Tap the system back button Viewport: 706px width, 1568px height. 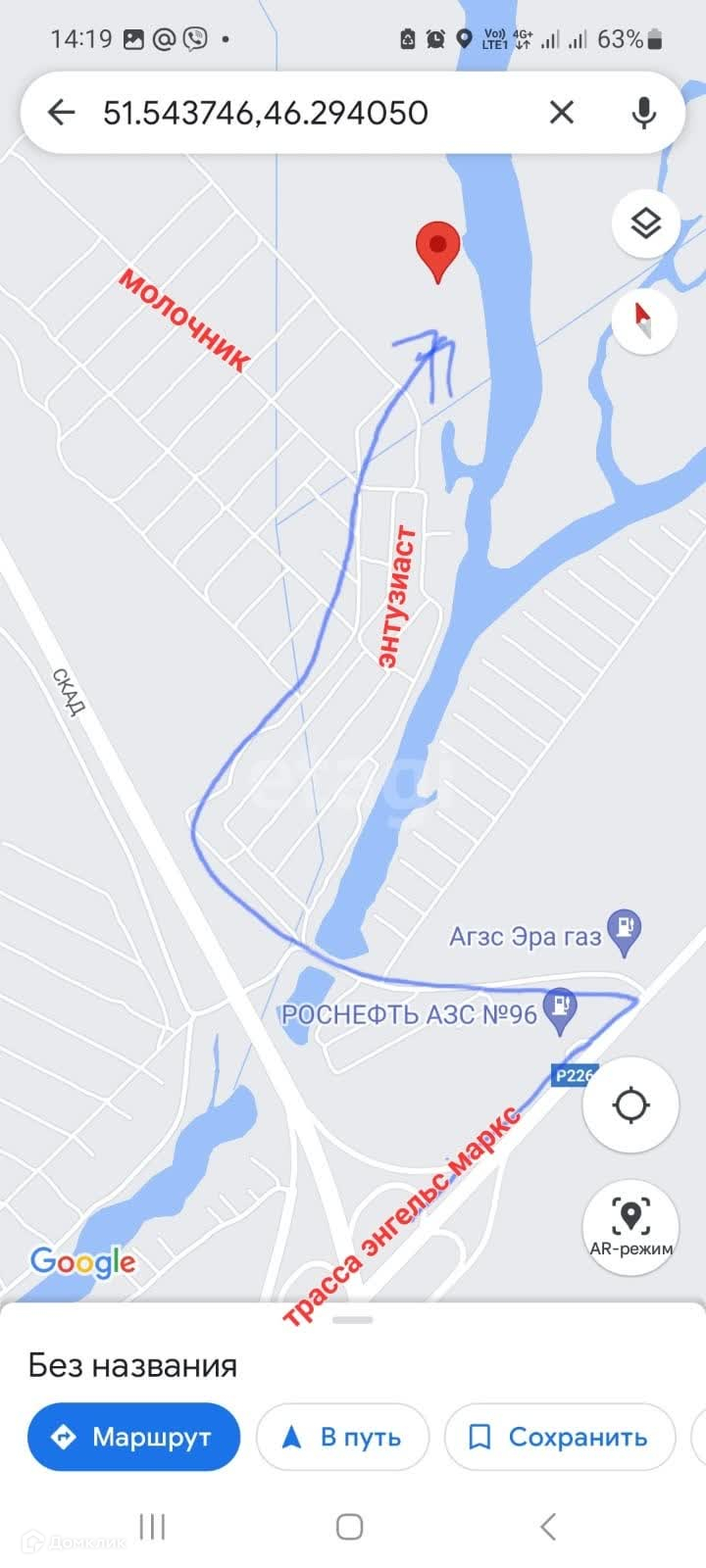click(549, 1526)
